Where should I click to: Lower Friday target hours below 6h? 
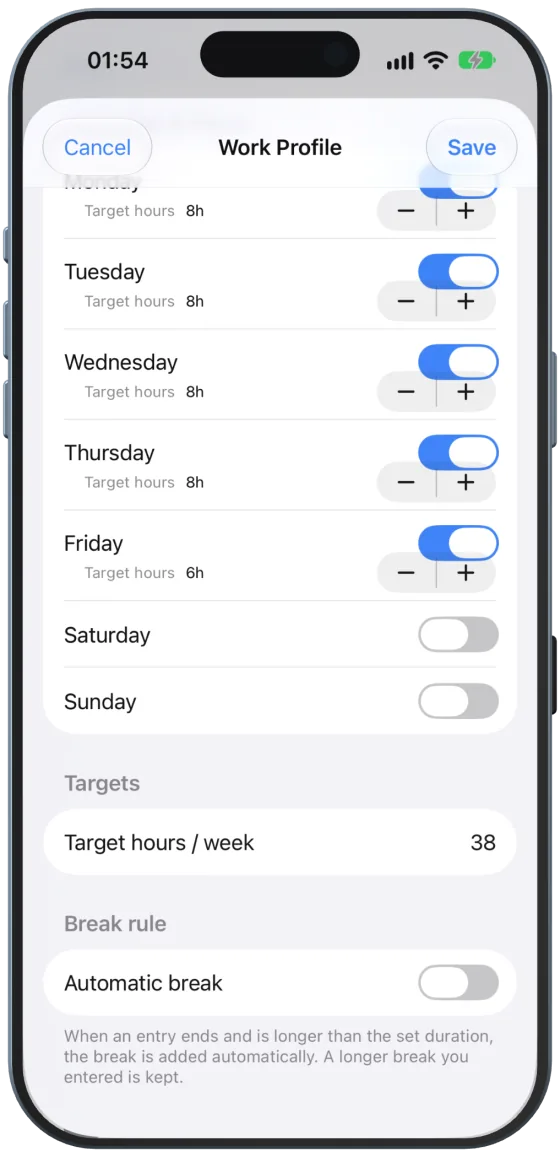tap(407, 573)
